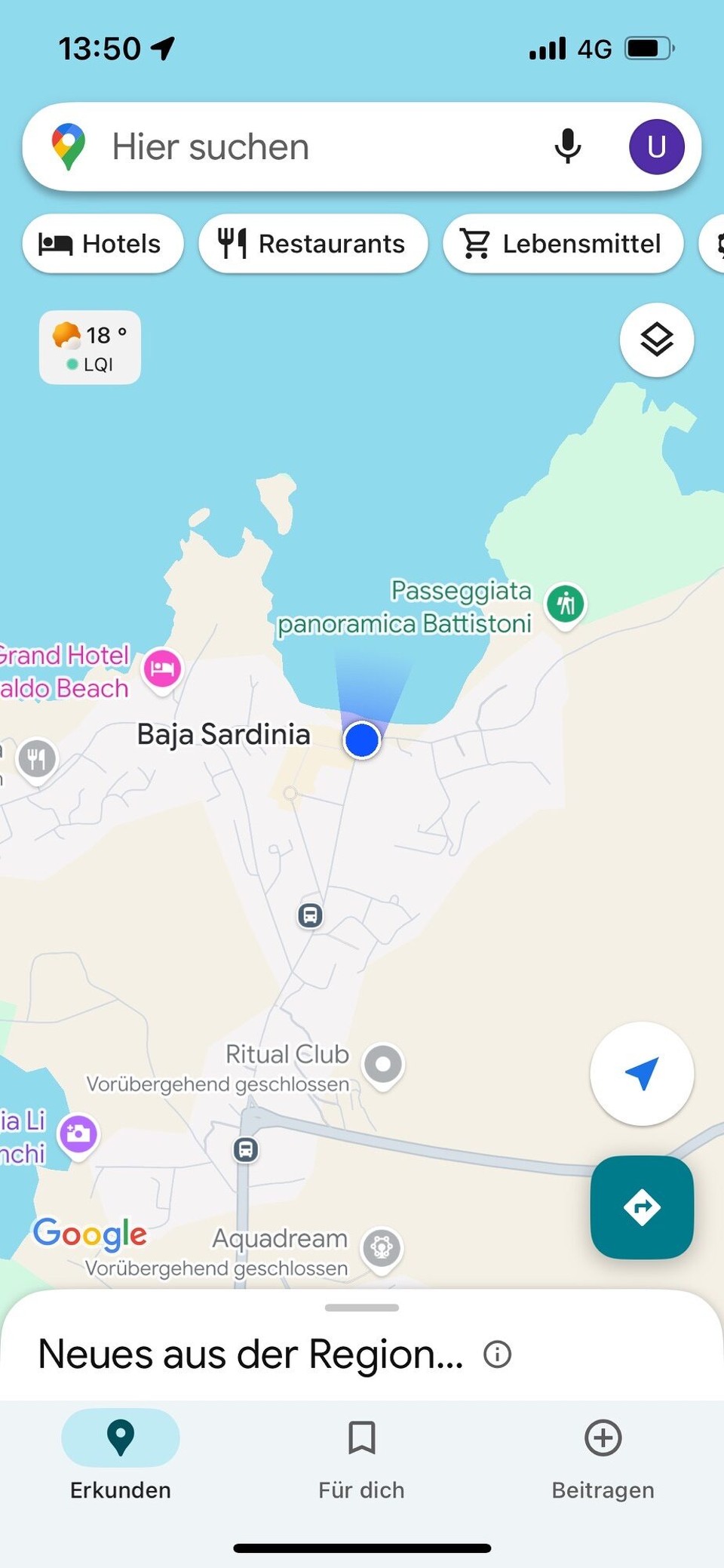Open the account profile avatar 'U'
Screen dimensions: 724x1568
click(656, 147)
